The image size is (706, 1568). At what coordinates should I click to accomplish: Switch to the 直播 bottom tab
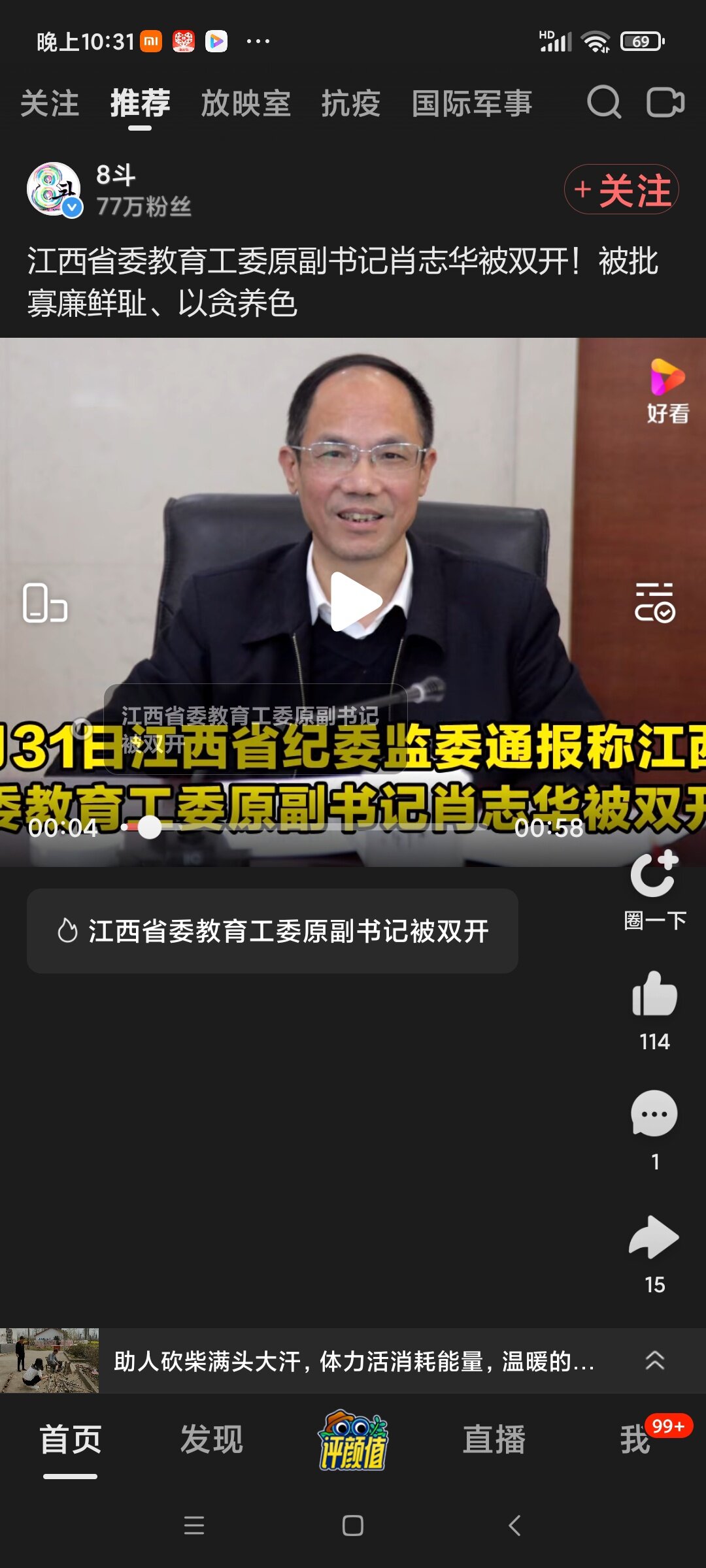(494, 1439)
